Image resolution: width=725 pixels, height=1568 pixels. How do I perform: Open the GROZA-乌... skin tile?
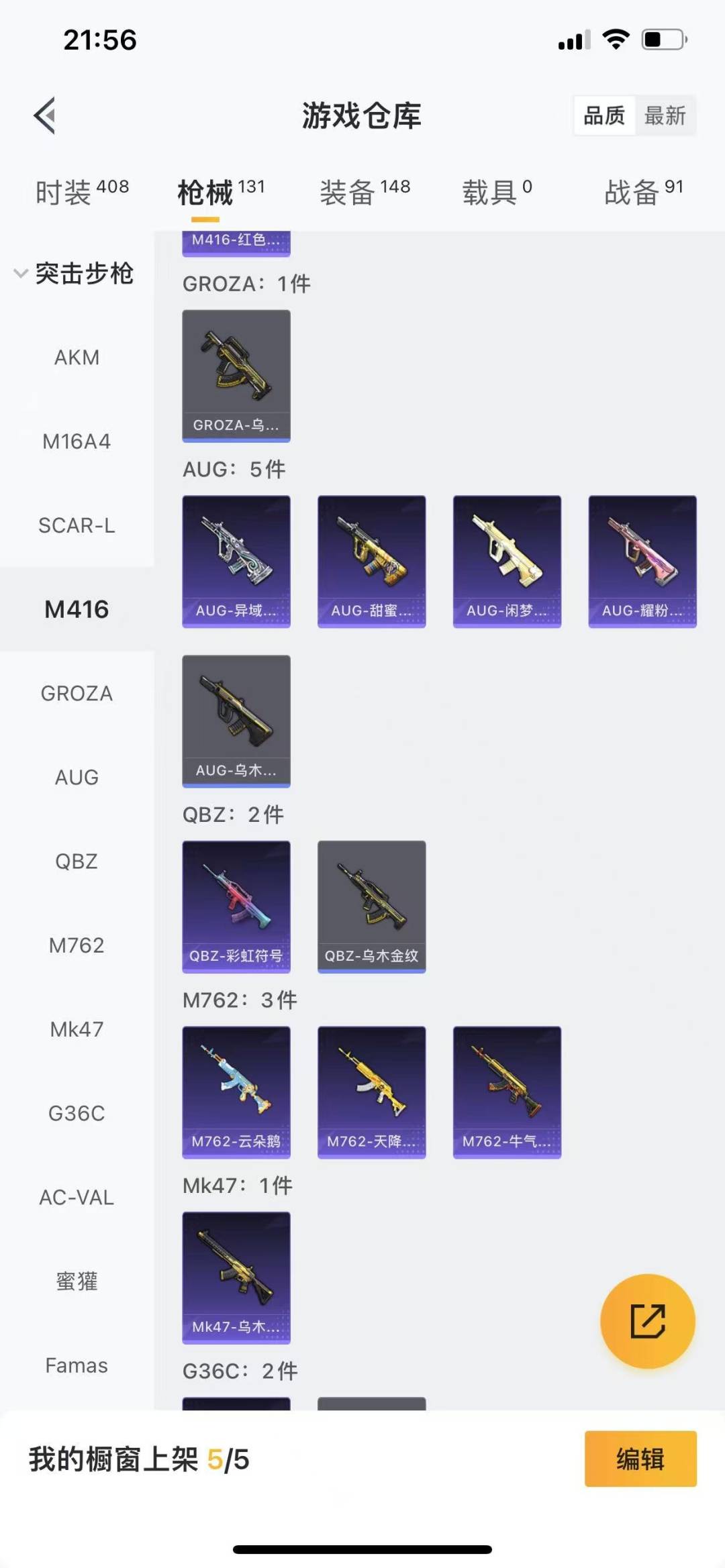(236, 376)
